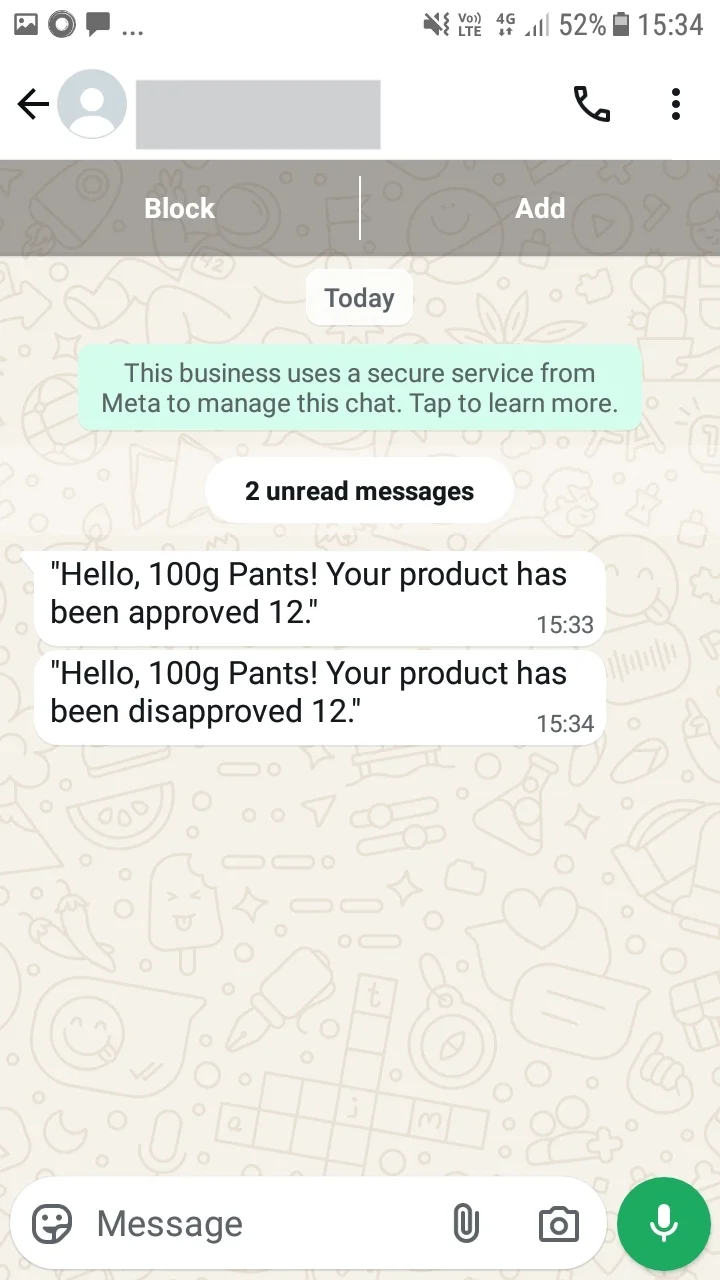Attach a file with the paperclip
The image size is (720, 1280).
[x=466, y=1223]
